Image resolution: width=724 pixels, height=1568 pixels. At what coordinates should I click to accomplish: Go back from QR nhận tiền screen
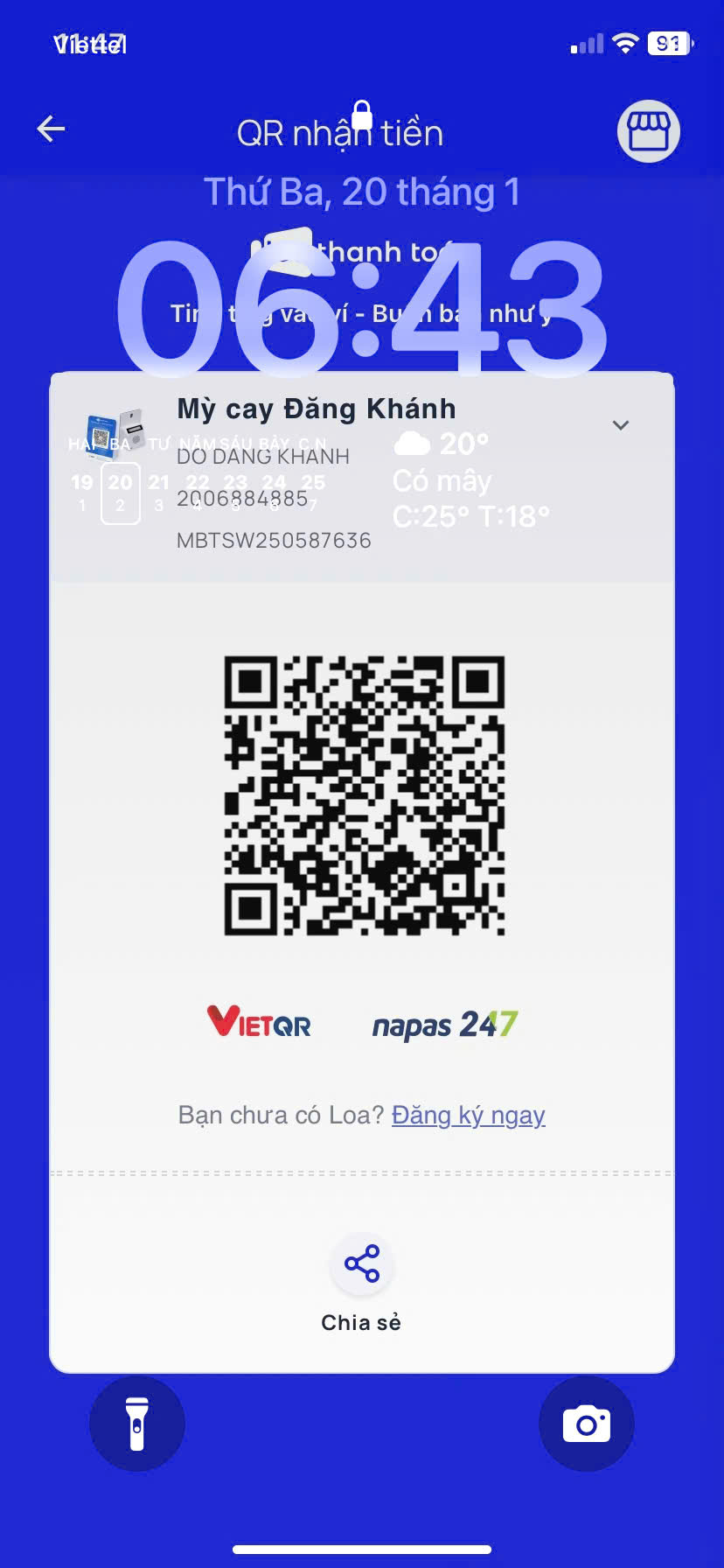(x=51, y=129)
